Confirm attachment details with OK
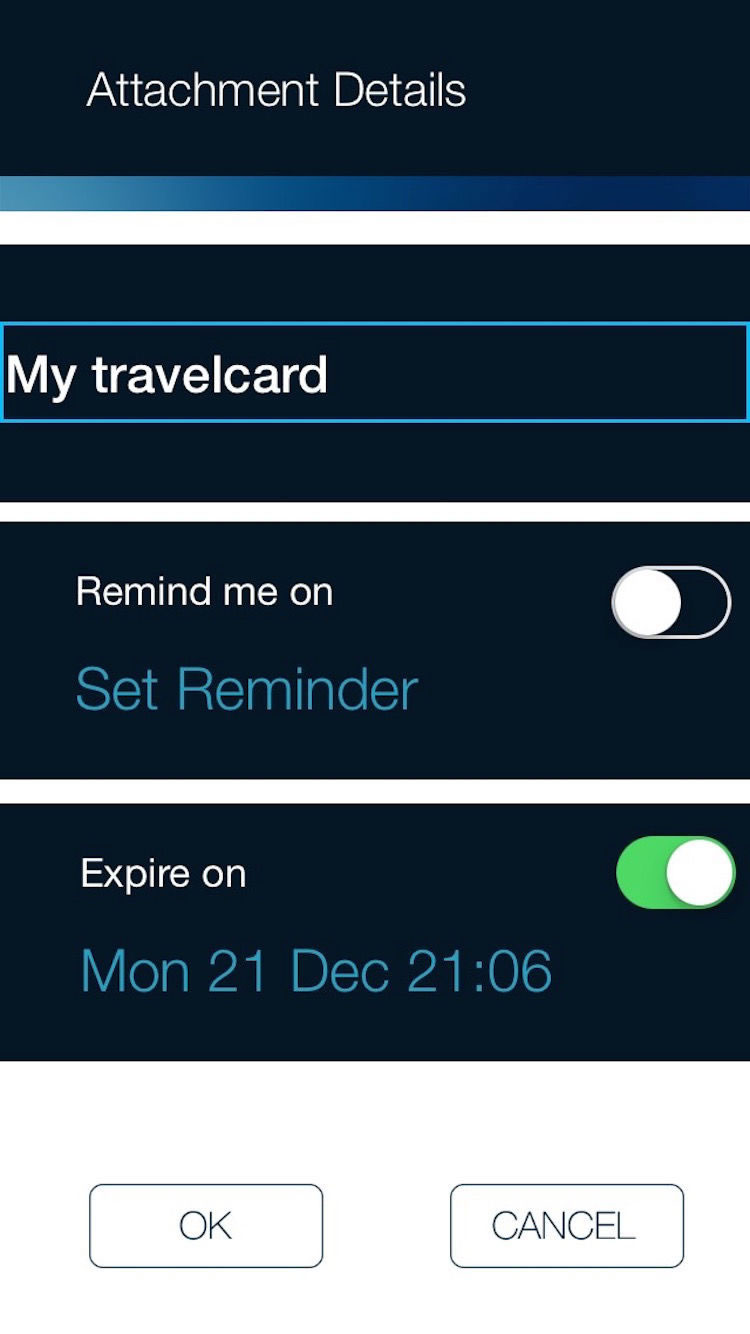The width and height of the screenshot is (750, 1334). click(x=206, y=1225)
